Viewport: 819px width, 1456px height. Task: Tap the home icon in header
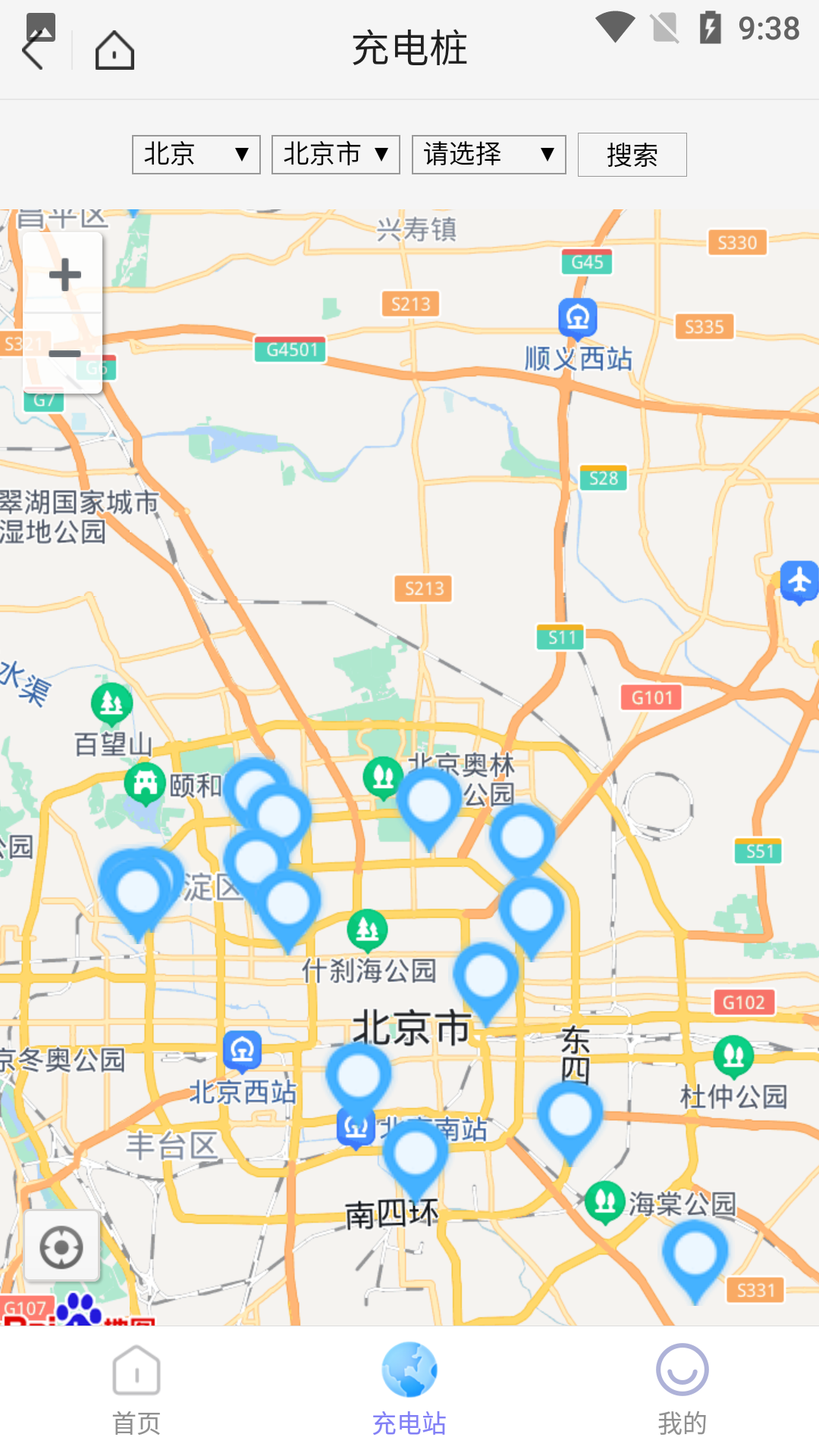click(115, 51)
